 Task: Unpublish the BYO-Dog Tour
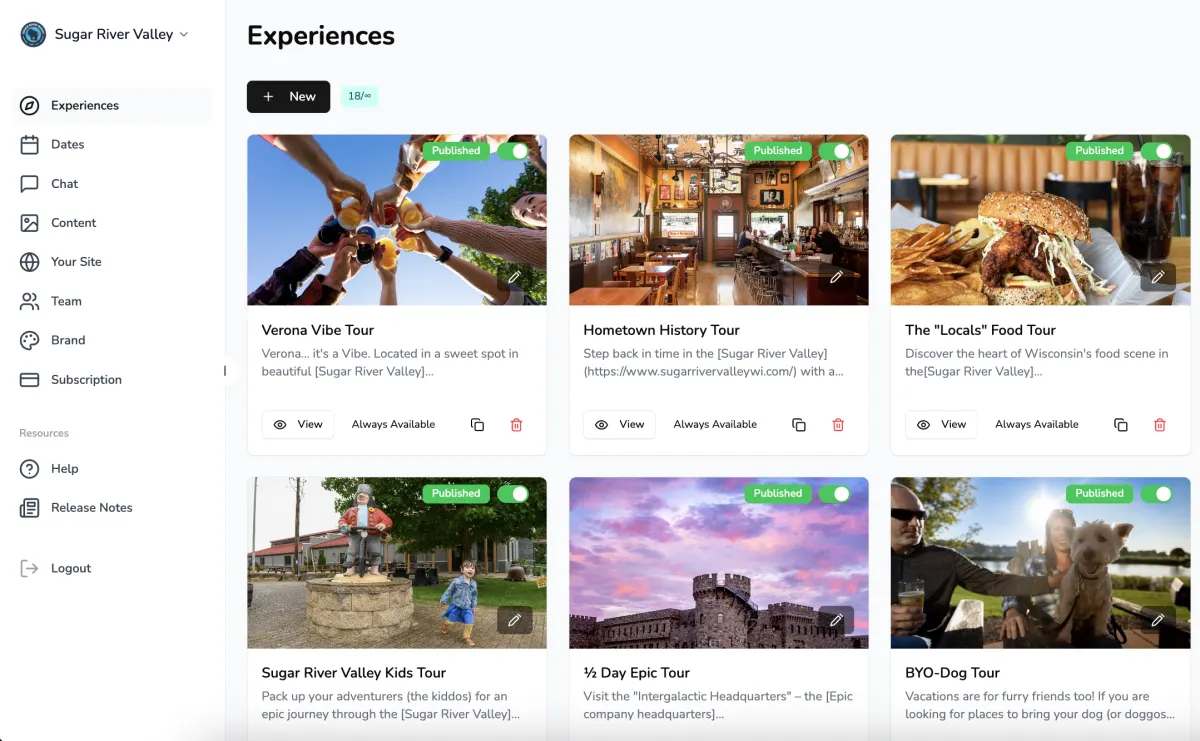coord(1157,494)
